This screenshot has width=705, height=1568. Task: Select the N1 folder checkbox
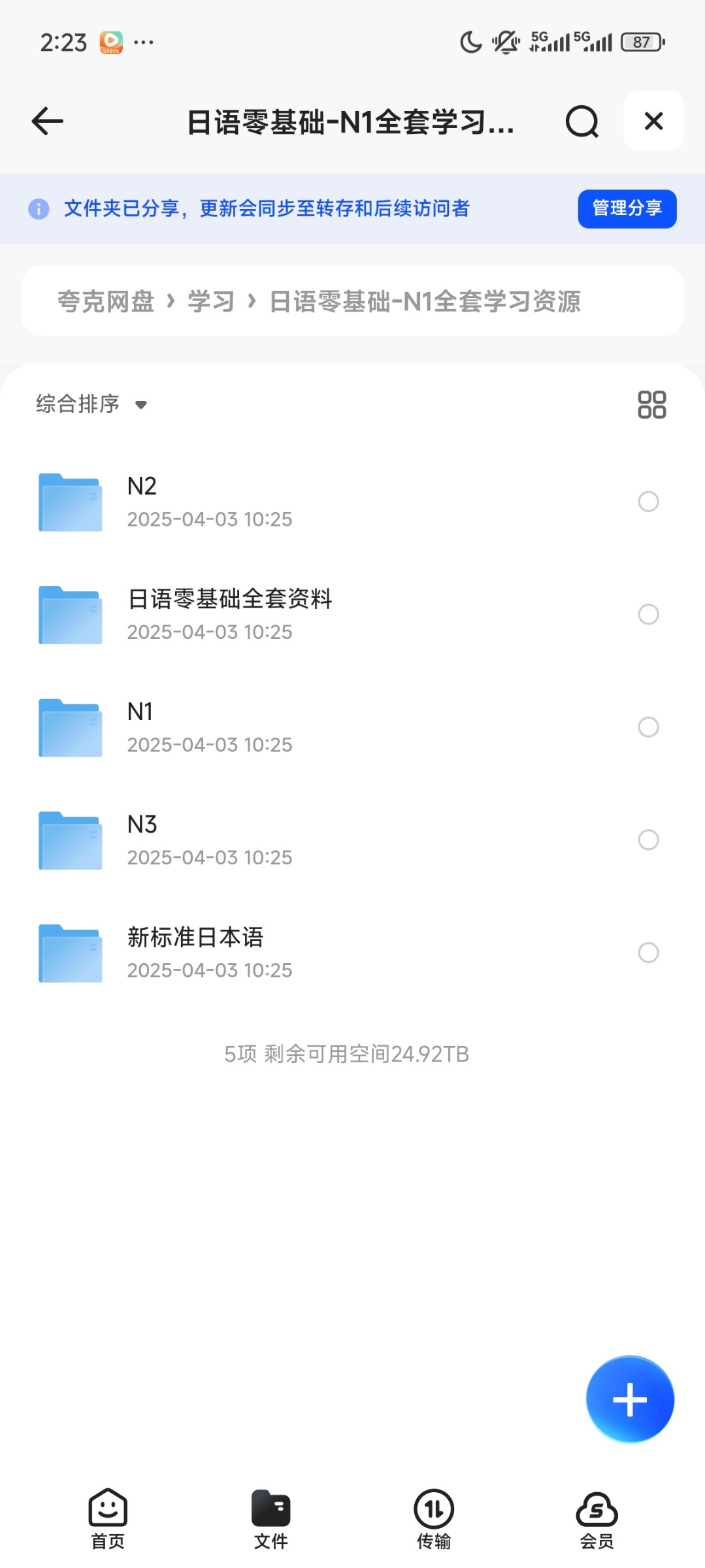pos(648,727)
